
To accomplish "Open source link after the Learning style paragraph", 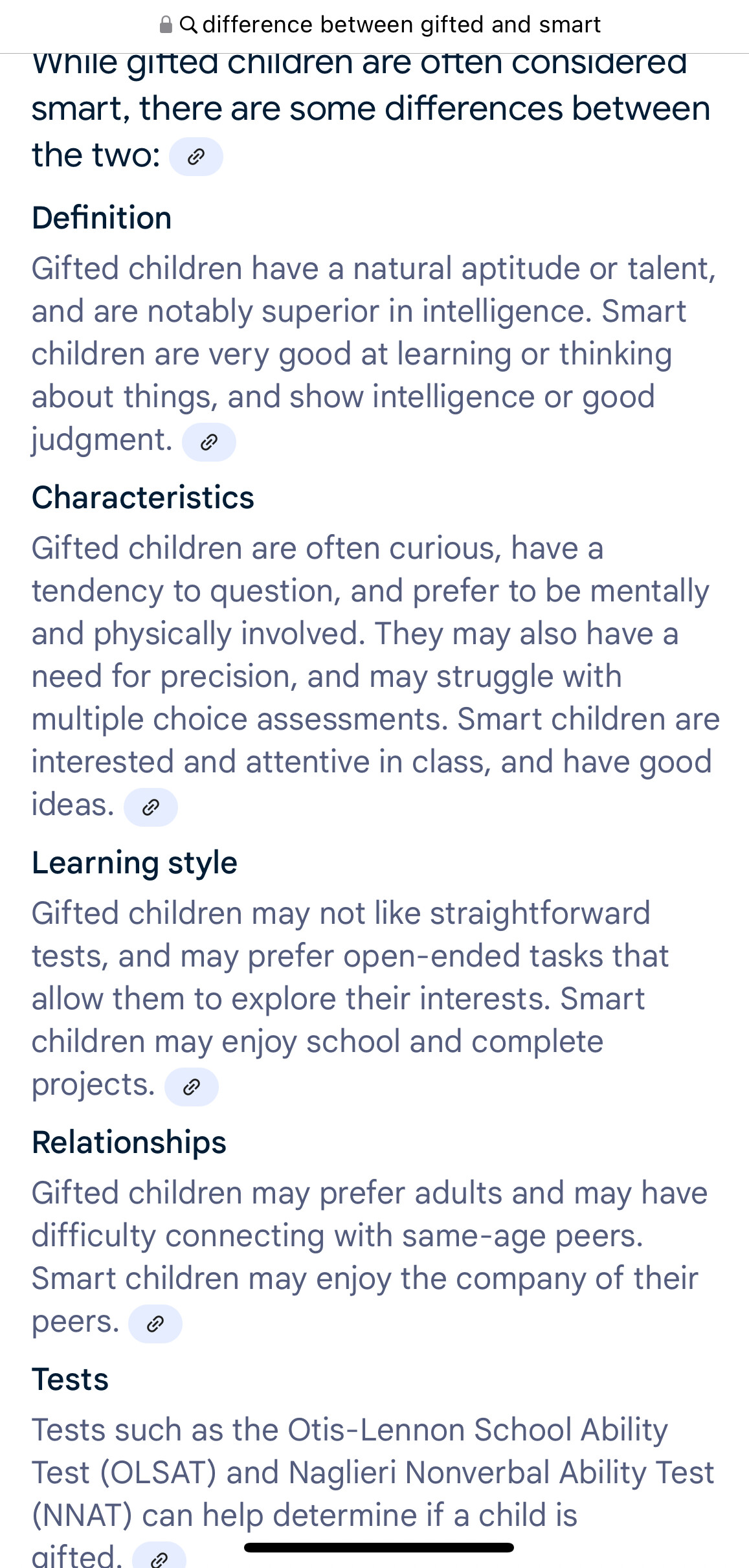I will pos(191,1087).
